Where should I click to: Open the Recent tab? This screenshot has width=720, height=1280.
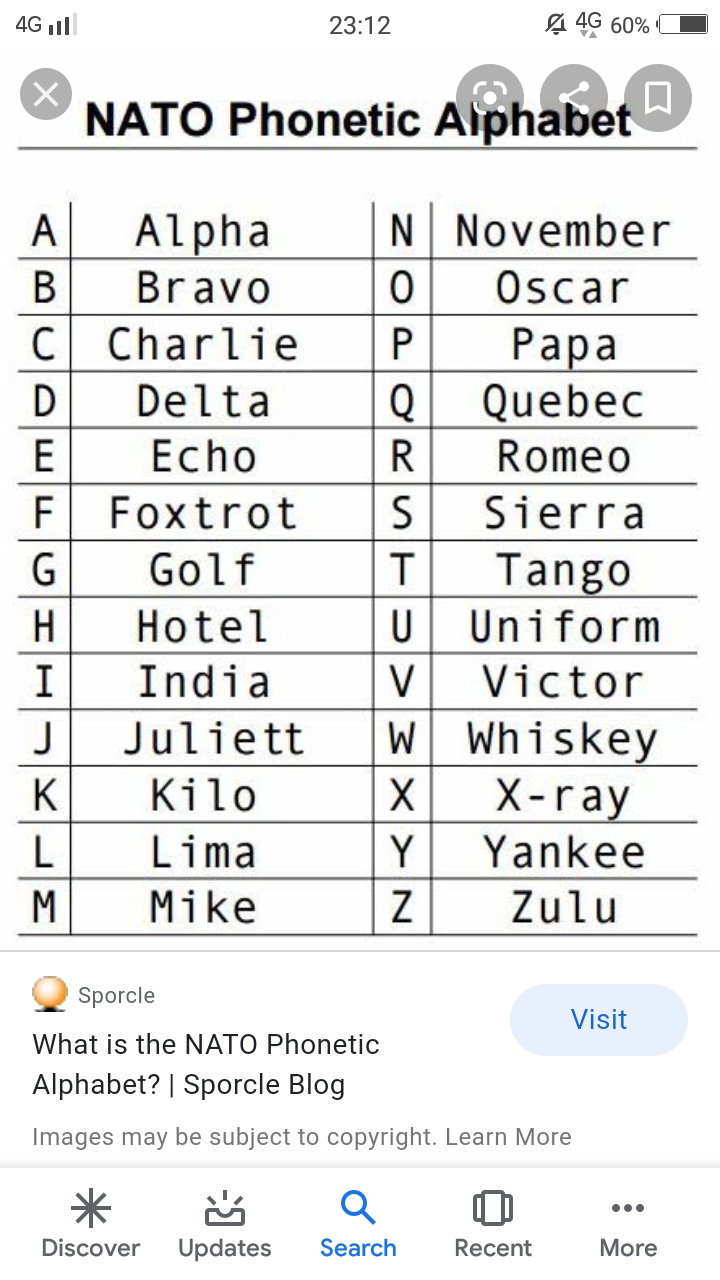point(493,1224)
